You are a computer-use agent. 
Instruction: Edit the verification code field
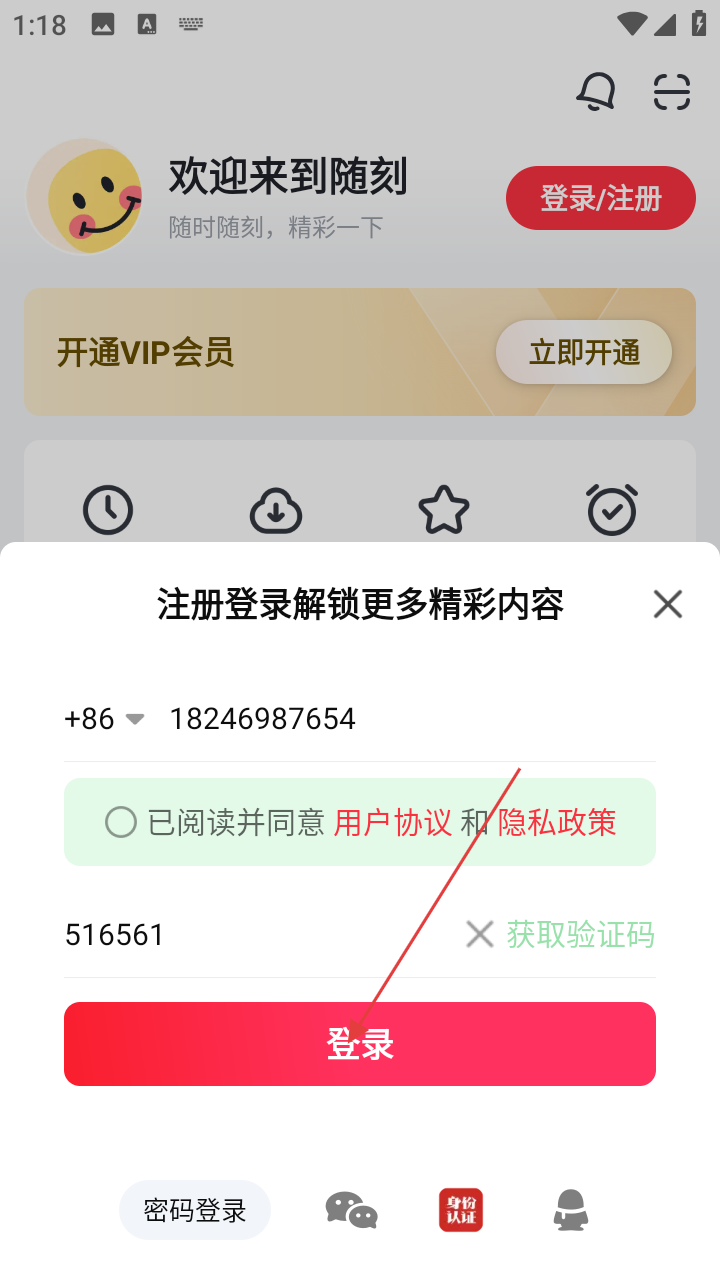[250, 935]
